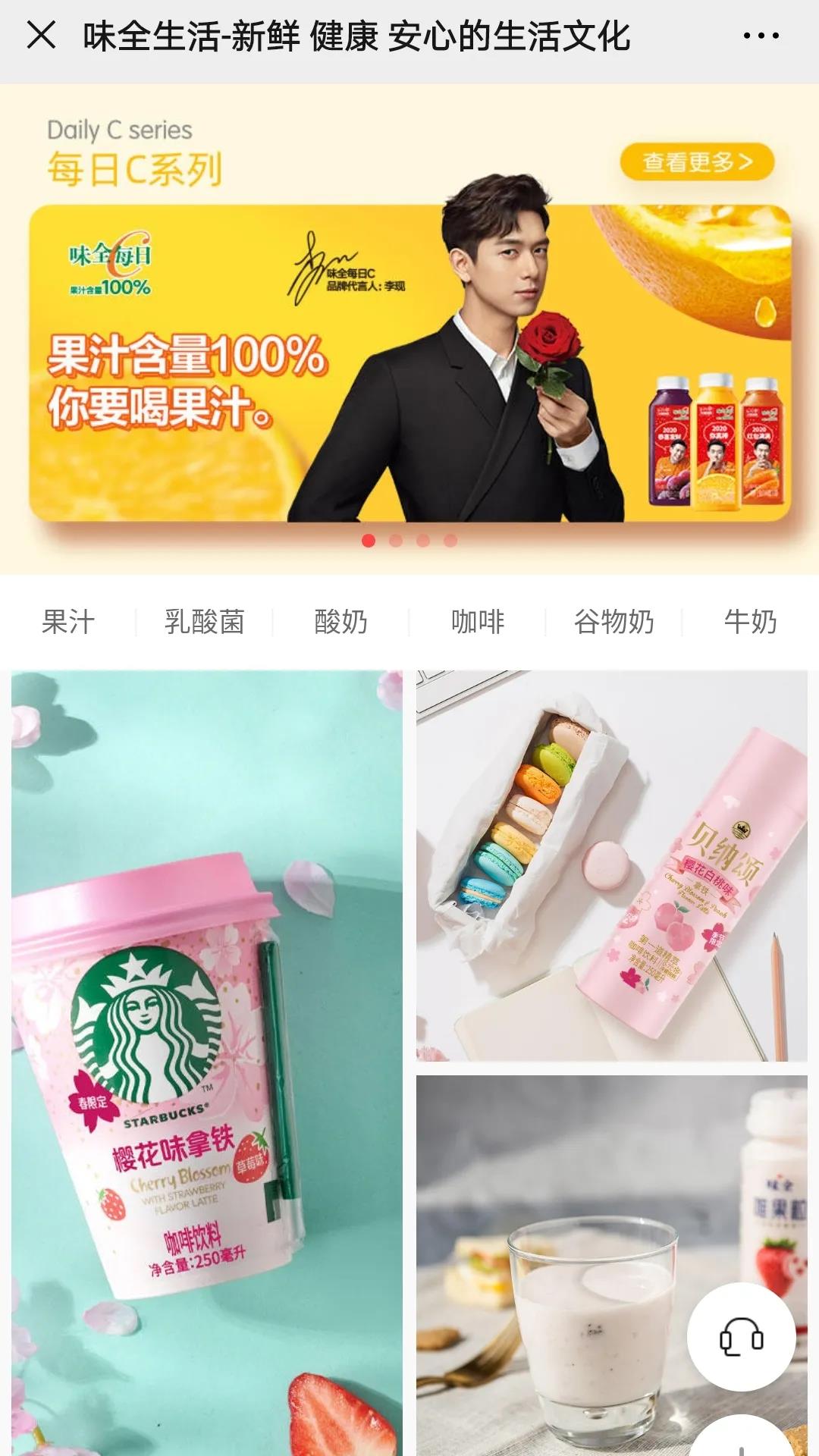
Task: Switch to the 乳酸菌 tab
Action: click(204, 622)
